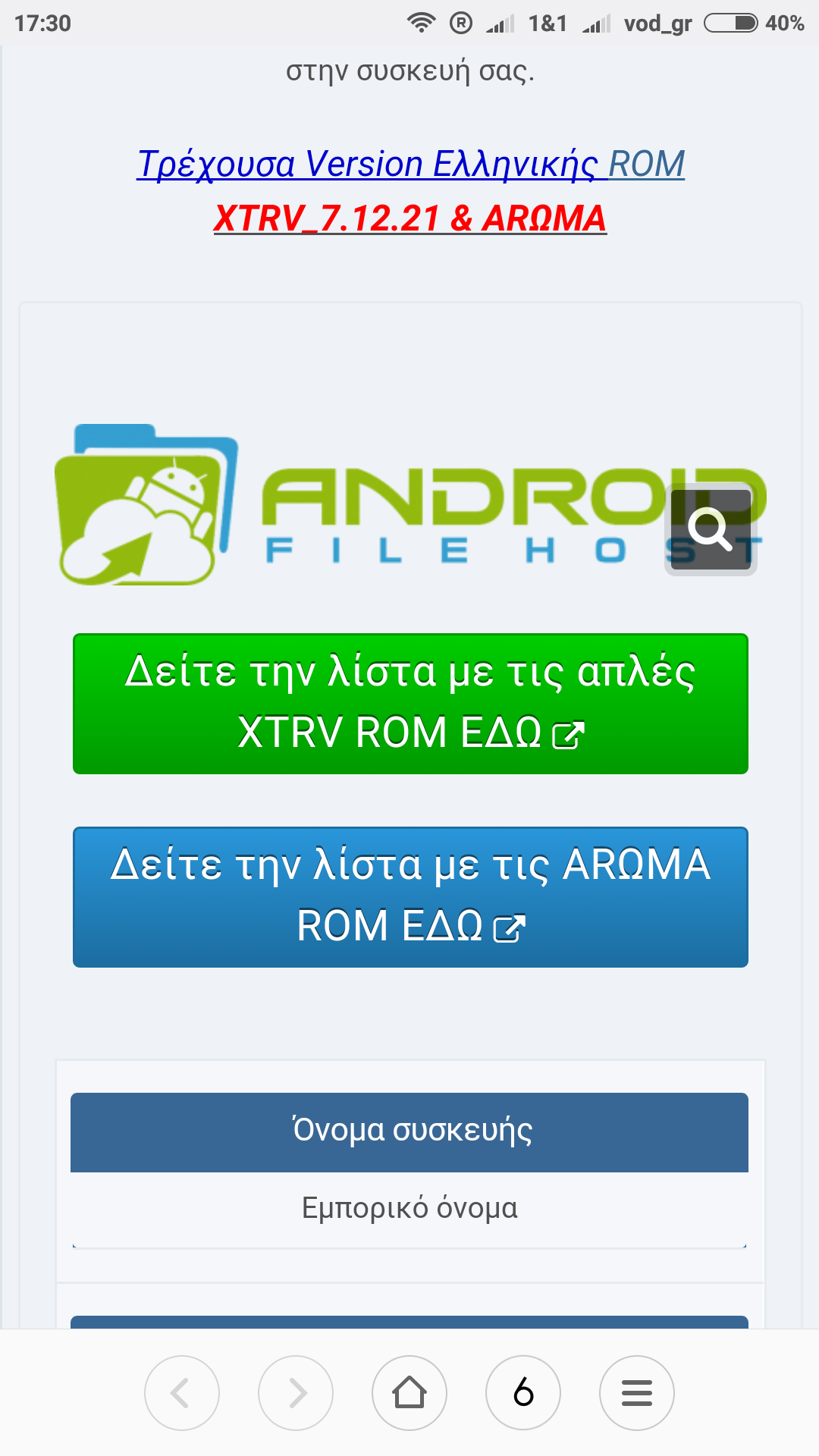Open the blue ARΩMA ROM list button
This screenshot has width=819, height=1456.
pos(410,897)
